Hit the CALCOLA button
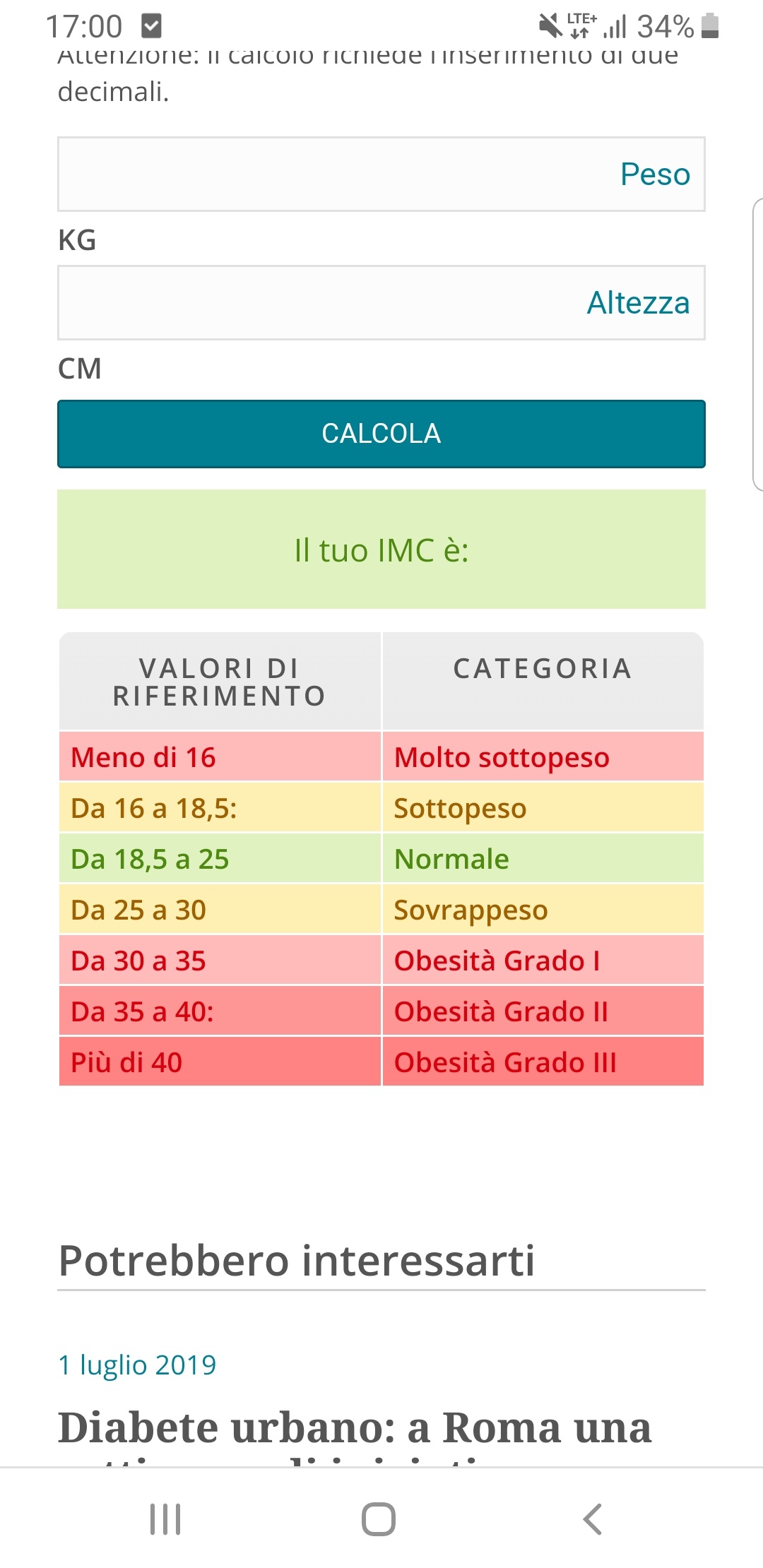This screenshot has width=763, height=1568. pos(381,434)
